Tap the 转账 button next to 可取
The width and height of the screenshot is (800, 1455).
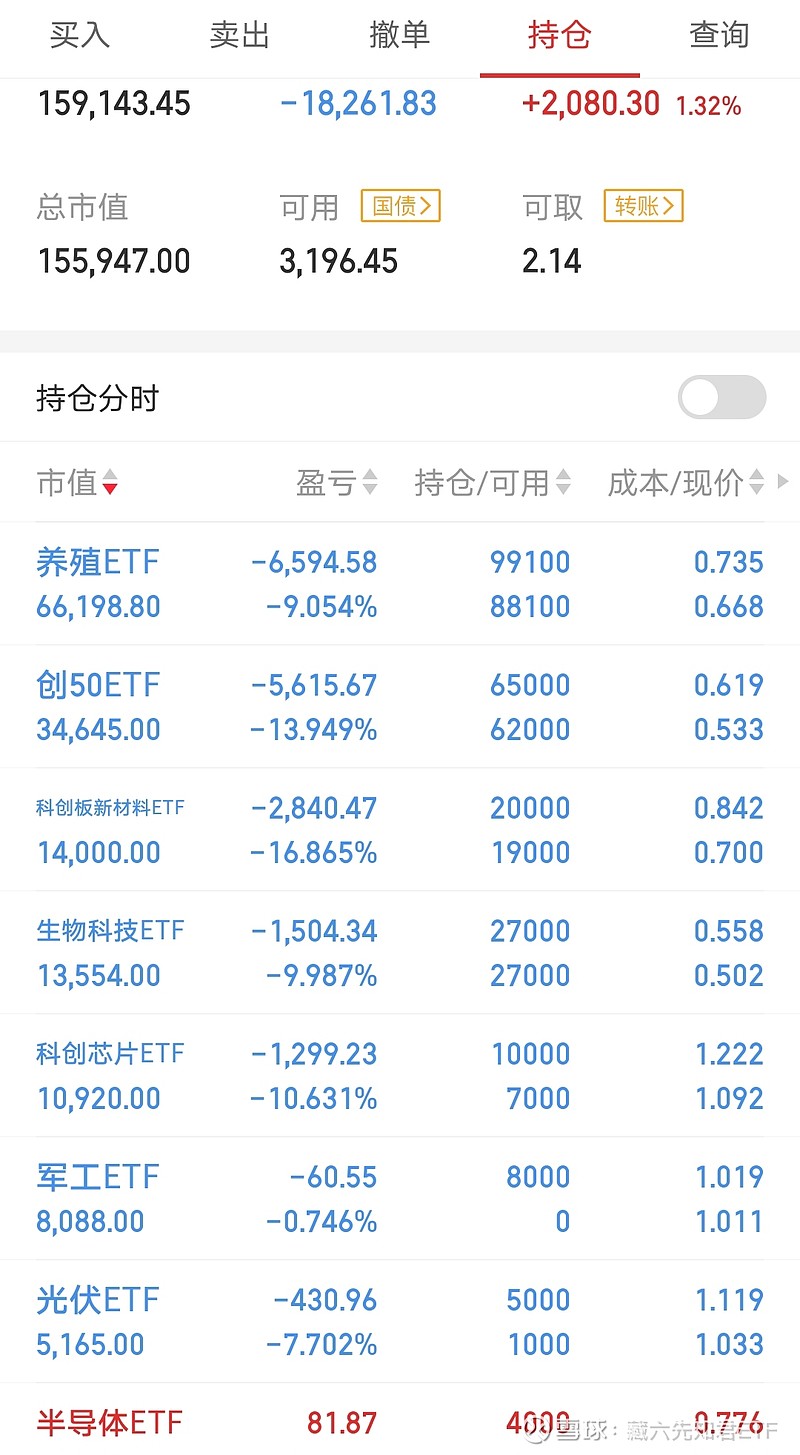[643, 206]
